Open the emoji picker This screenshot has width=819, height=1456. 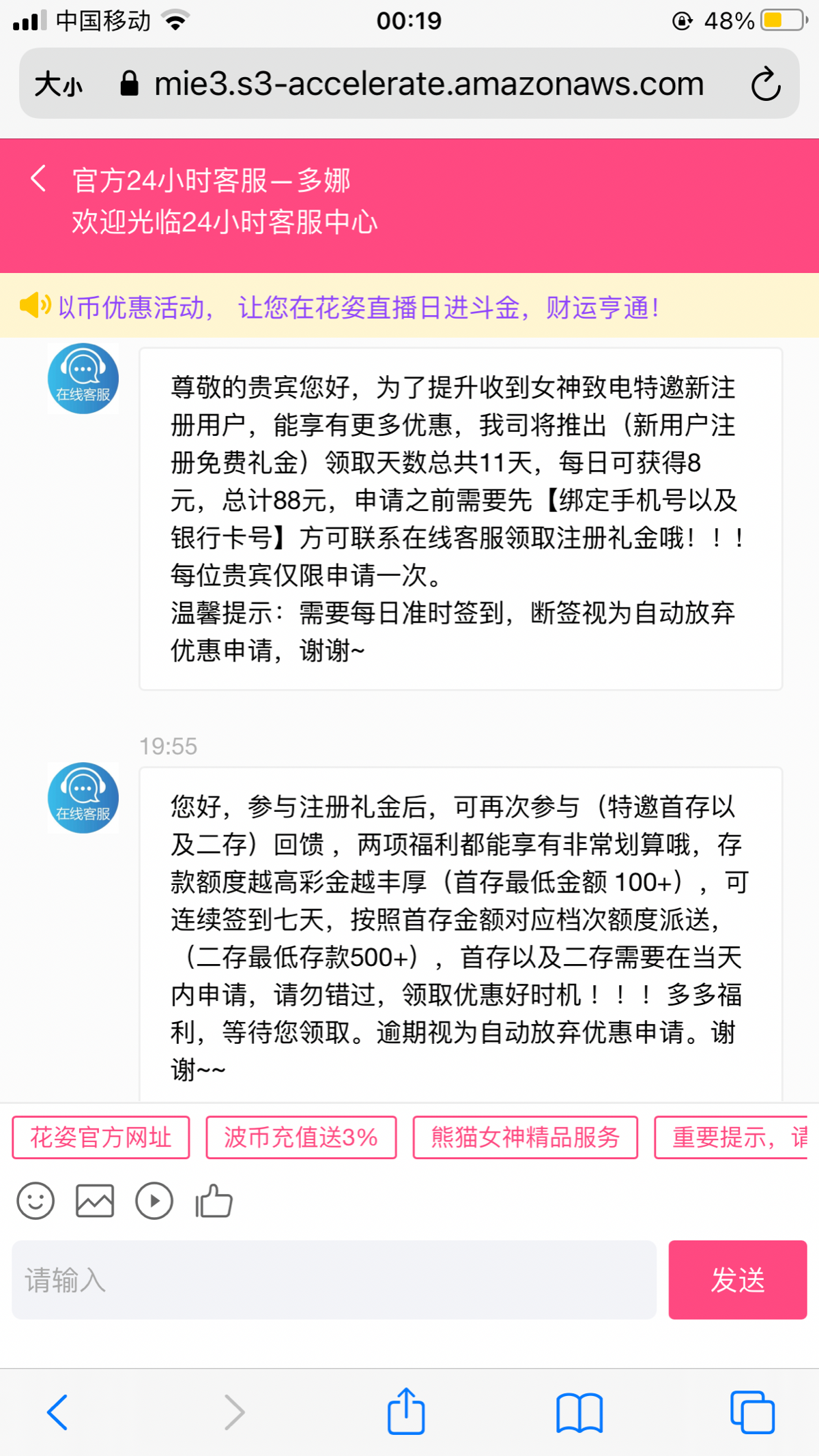(35, 1201)
